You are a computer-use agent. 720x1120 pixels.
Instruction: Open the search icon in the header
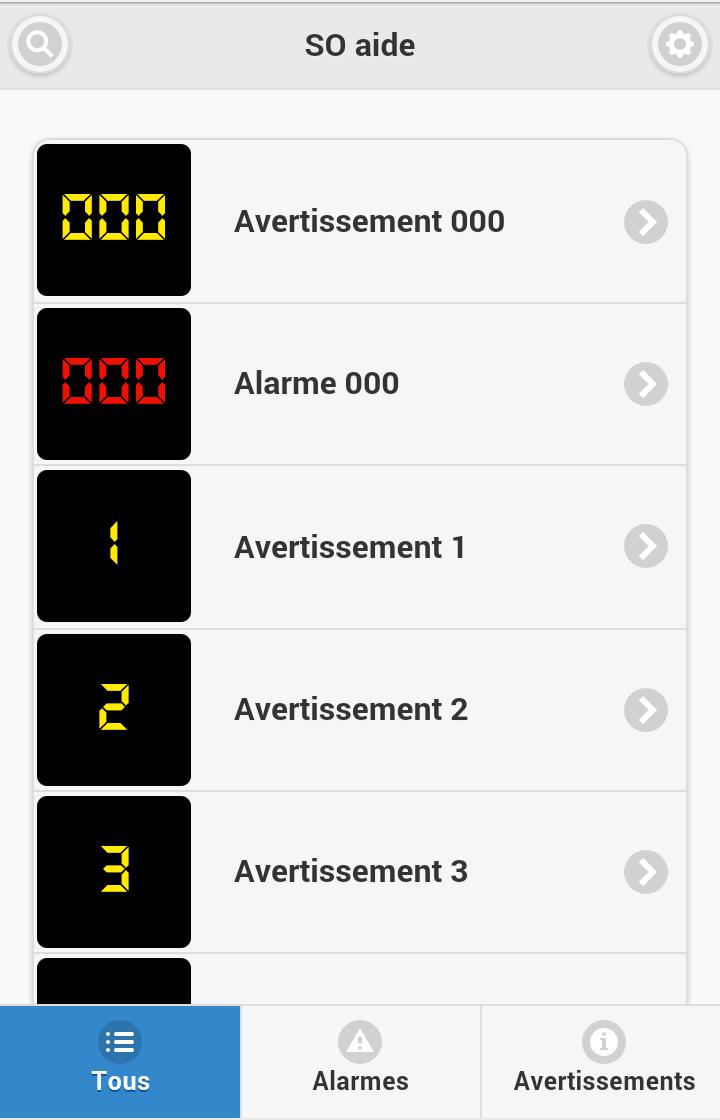pyautogui.click(x=40, y=44)
